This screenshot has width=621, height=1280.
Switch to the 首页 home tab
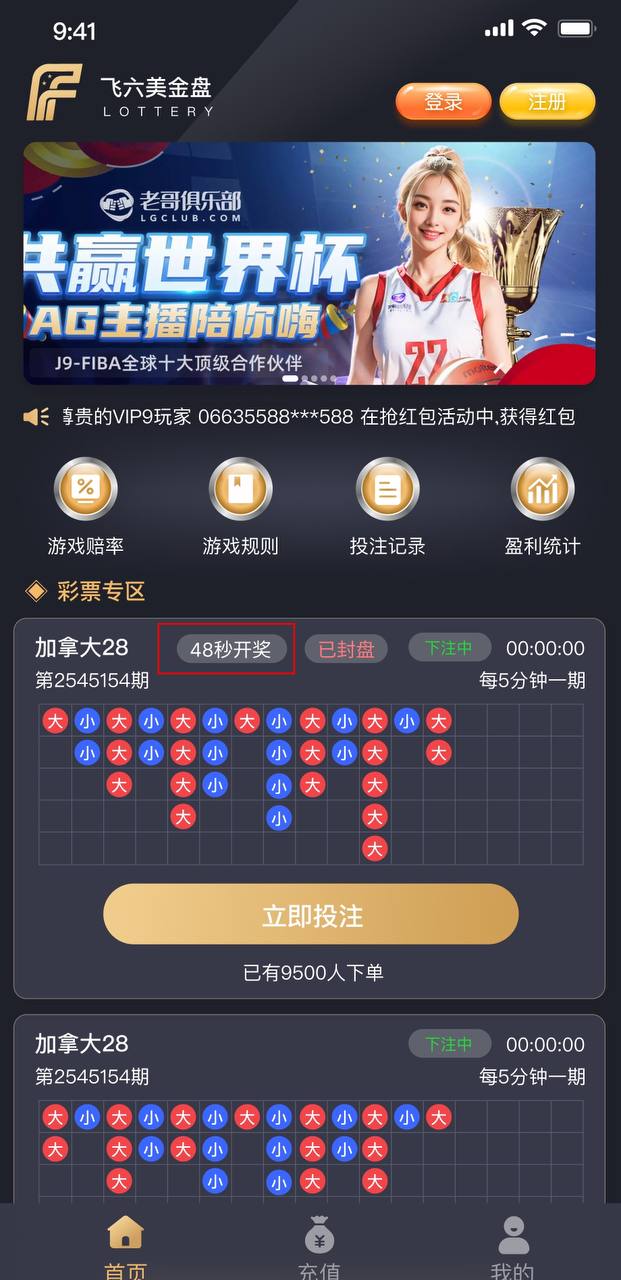point(125,1245)
